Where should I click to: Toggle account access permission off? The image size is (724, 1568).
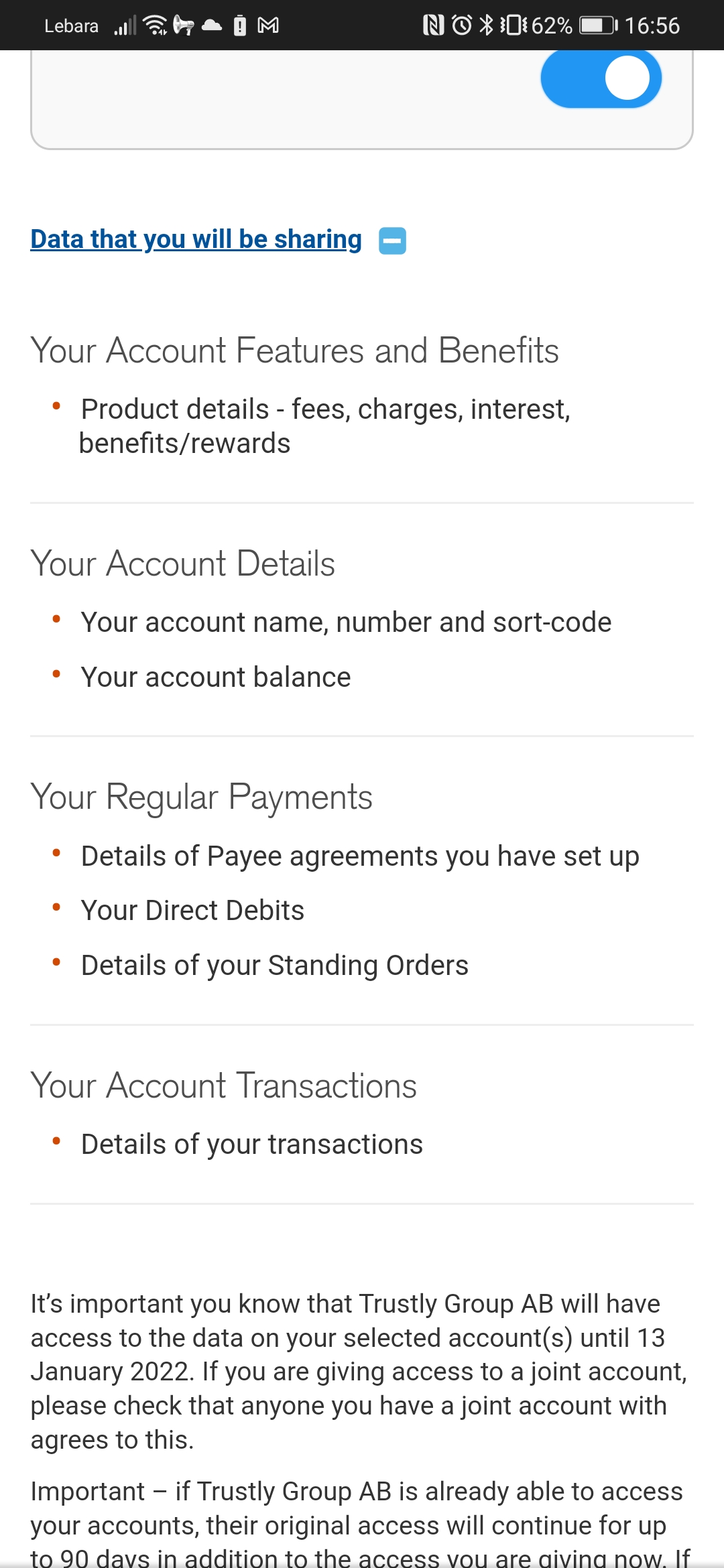tap(601, 78)
